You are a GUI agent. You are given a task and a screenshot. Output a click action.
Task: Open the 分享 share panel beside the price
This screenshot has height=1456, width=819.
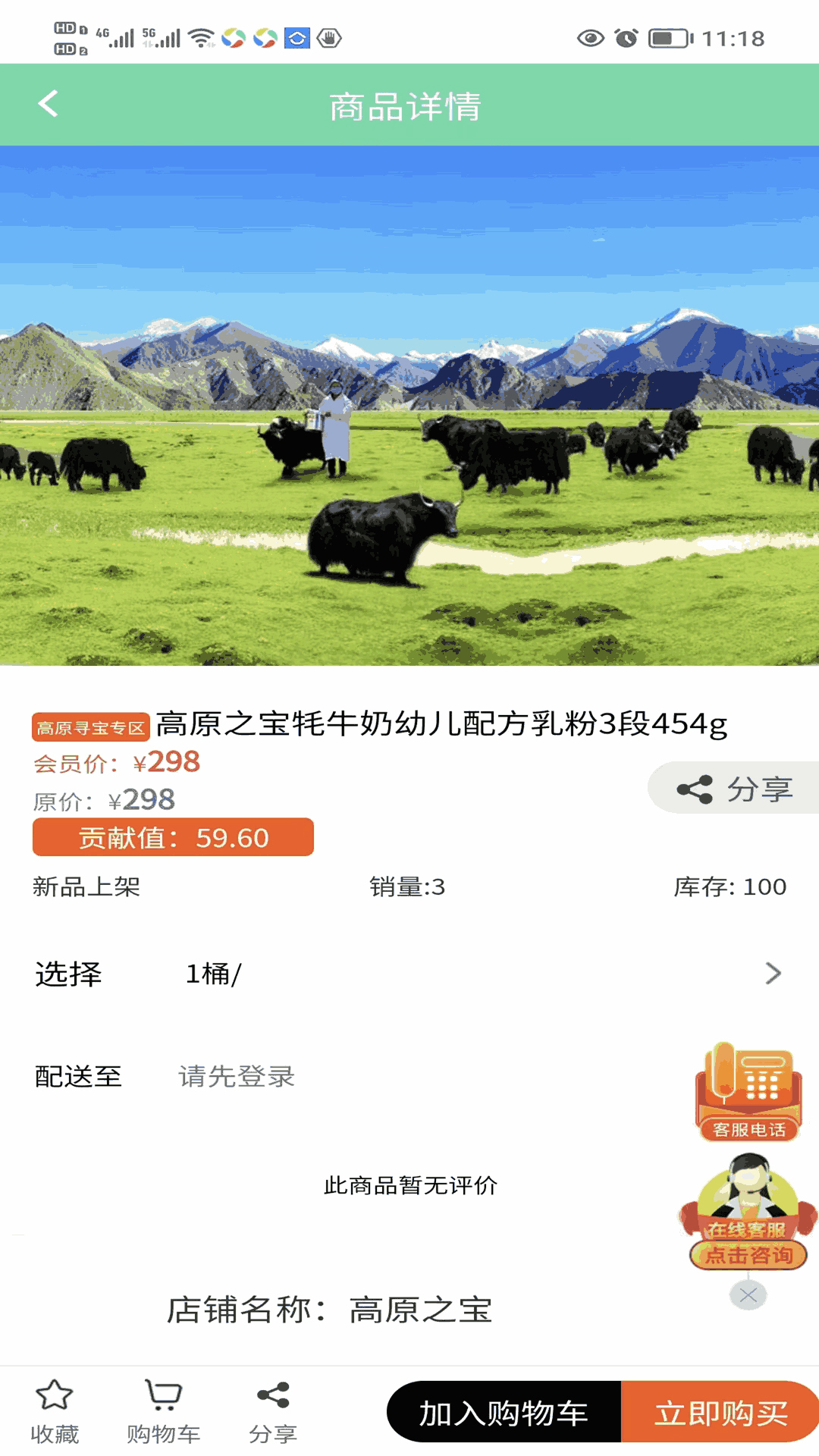coord(733,788)
